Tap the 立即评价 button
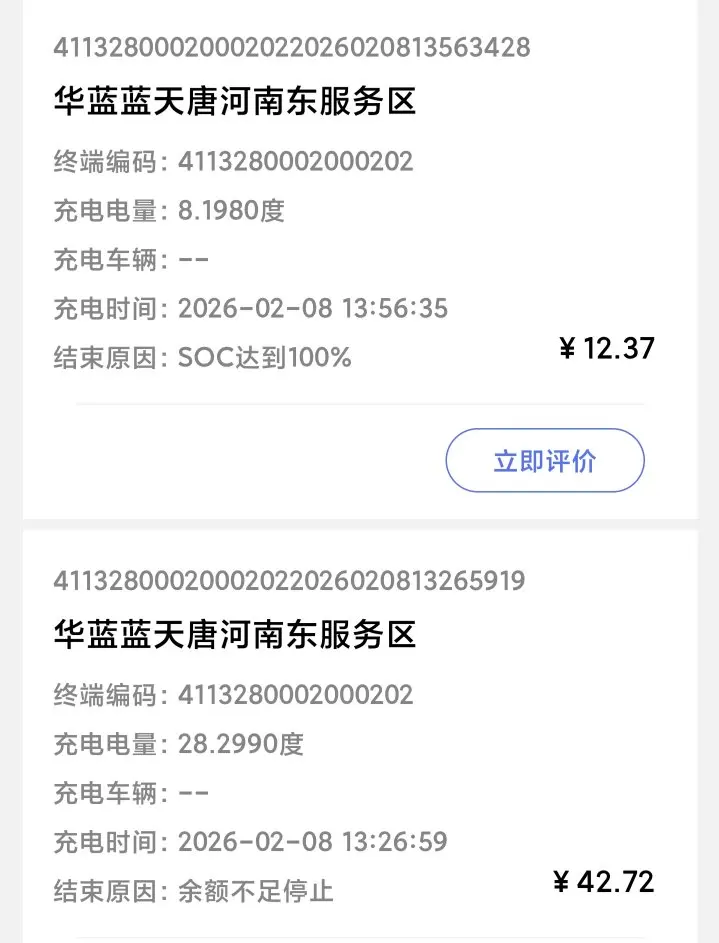 (x=545, y=461)
